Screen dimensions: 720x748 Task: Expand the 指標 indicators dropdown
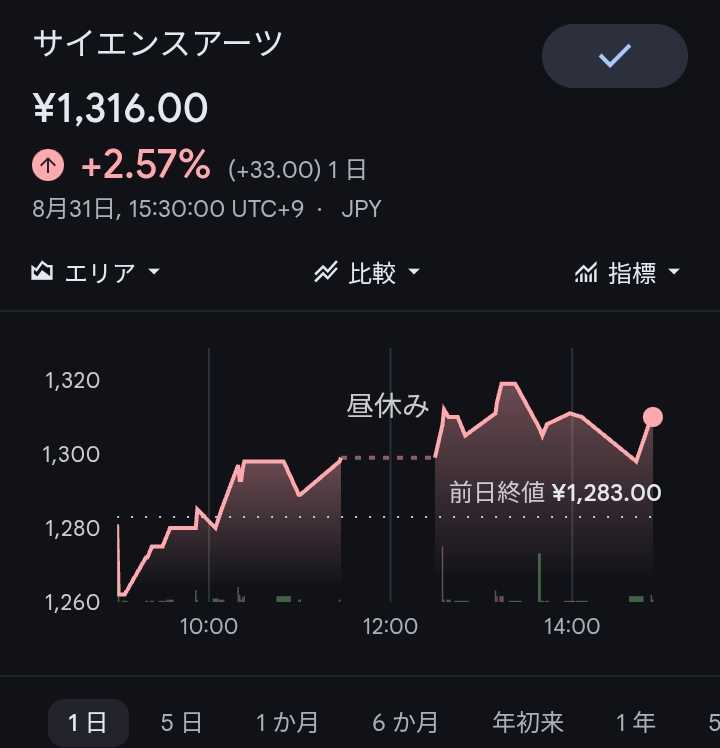627,272
